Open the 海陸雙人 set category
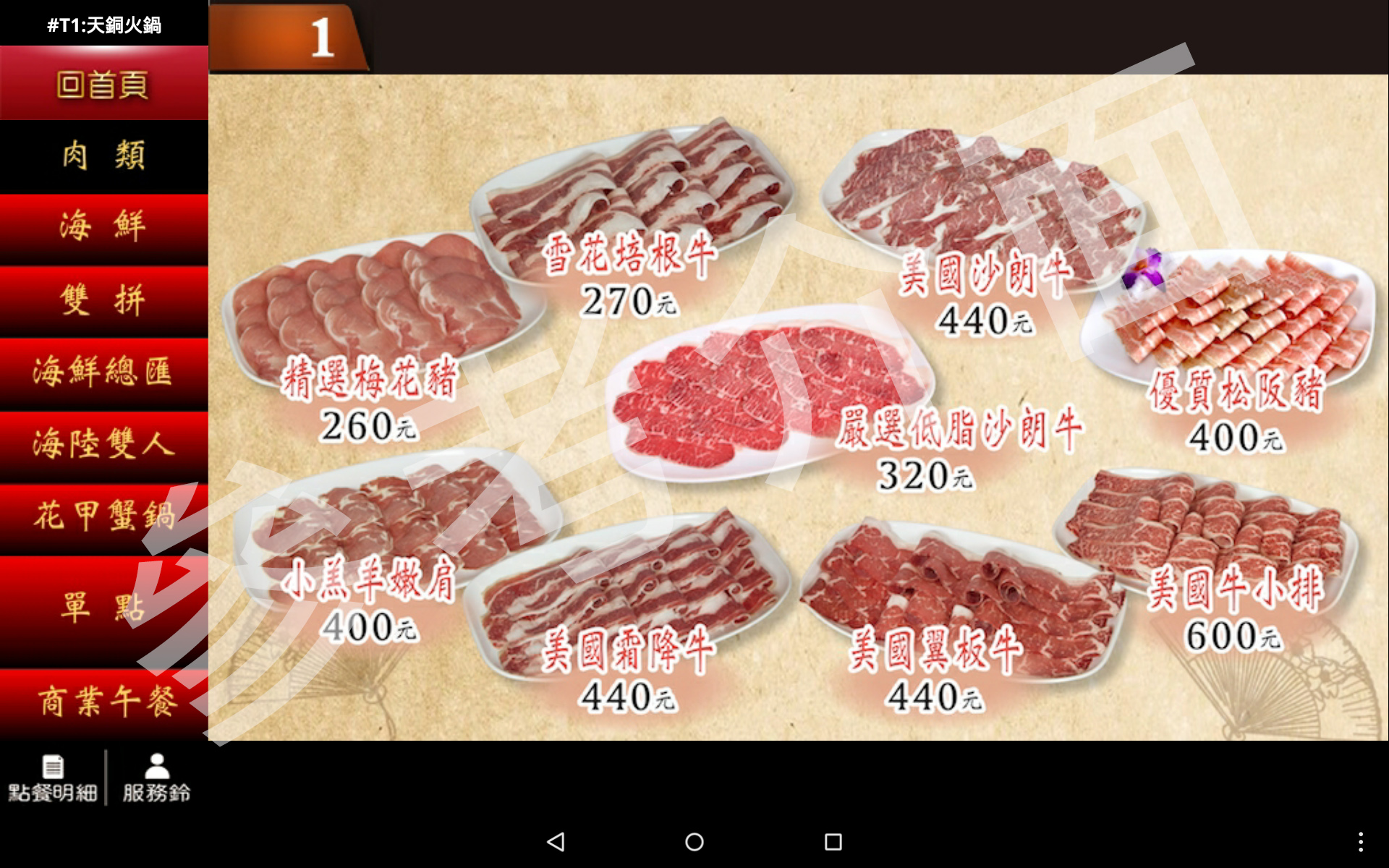 pyautogui.click(x=103, y=444)
